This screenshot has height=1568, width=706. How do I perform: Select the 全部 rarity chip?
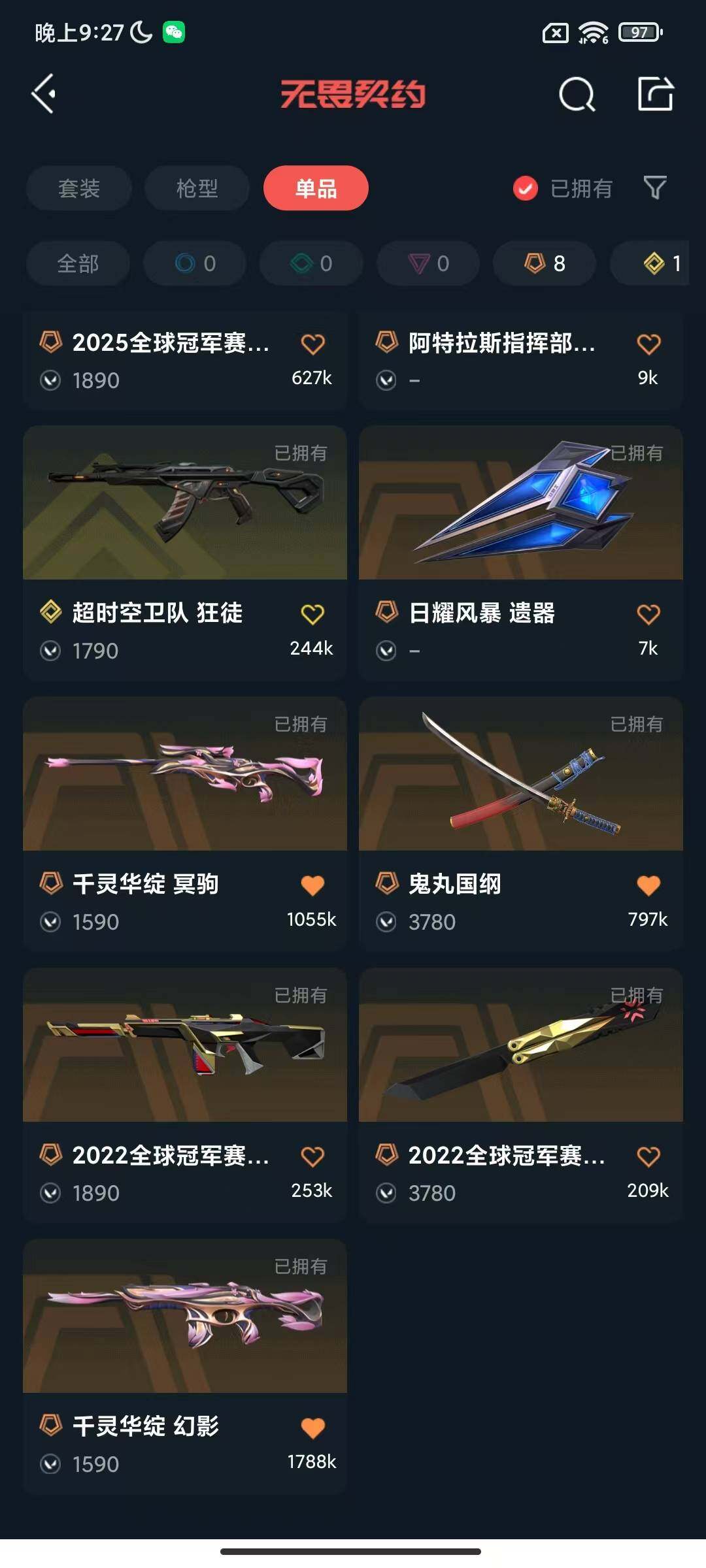pos(78,264)
